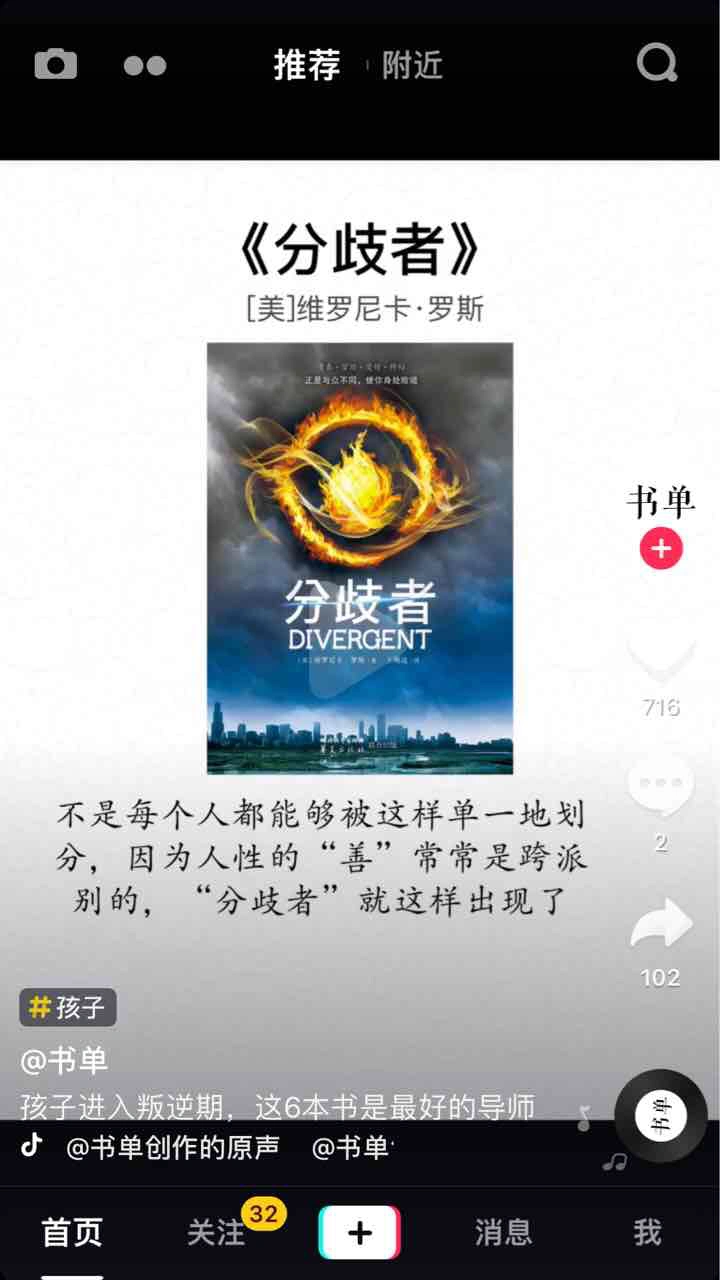Open the @书单 username link
The width and height of the screenshot is (720, 1280).
[64, 1061]
